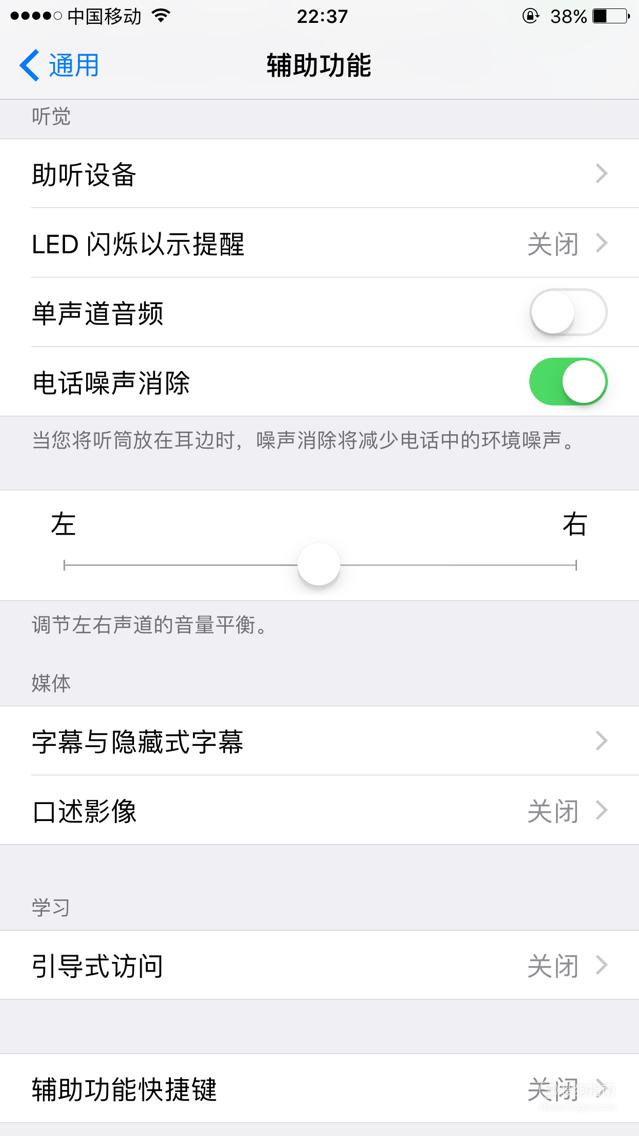Open the 口述影像 setting
The width and height of the screenshot is (639, 1136).
320,810
